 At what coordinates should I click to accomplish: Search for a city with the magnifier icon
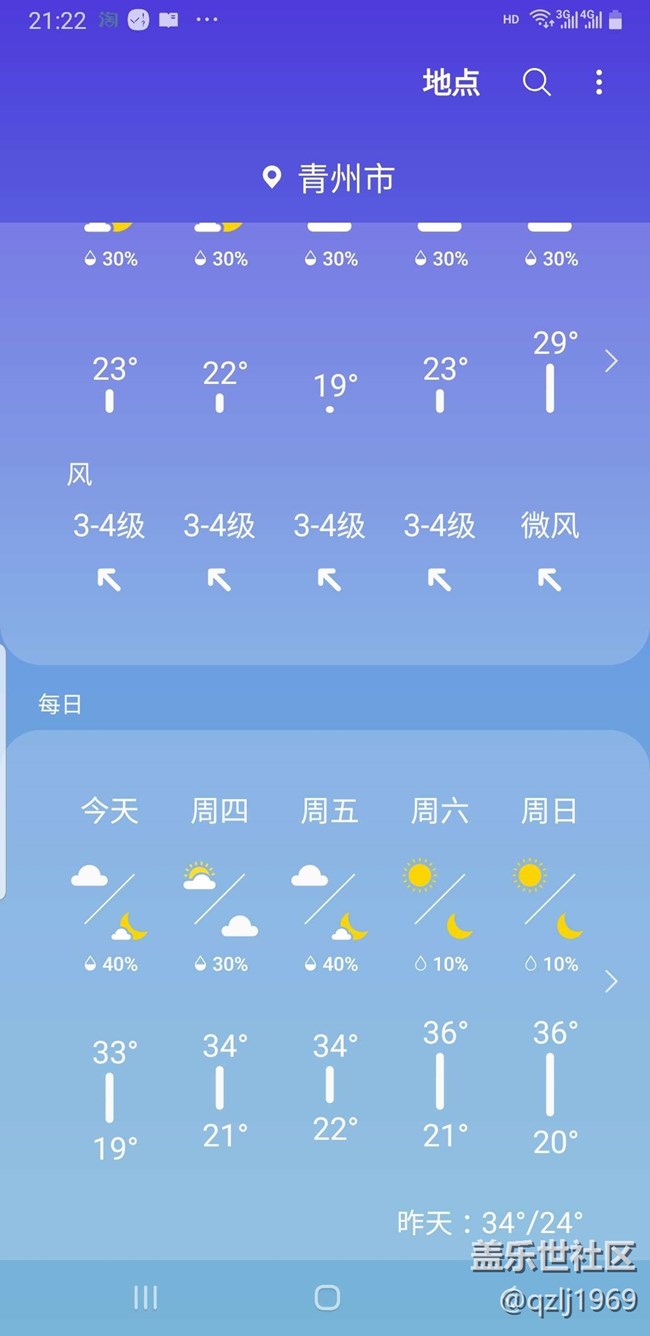537,82
